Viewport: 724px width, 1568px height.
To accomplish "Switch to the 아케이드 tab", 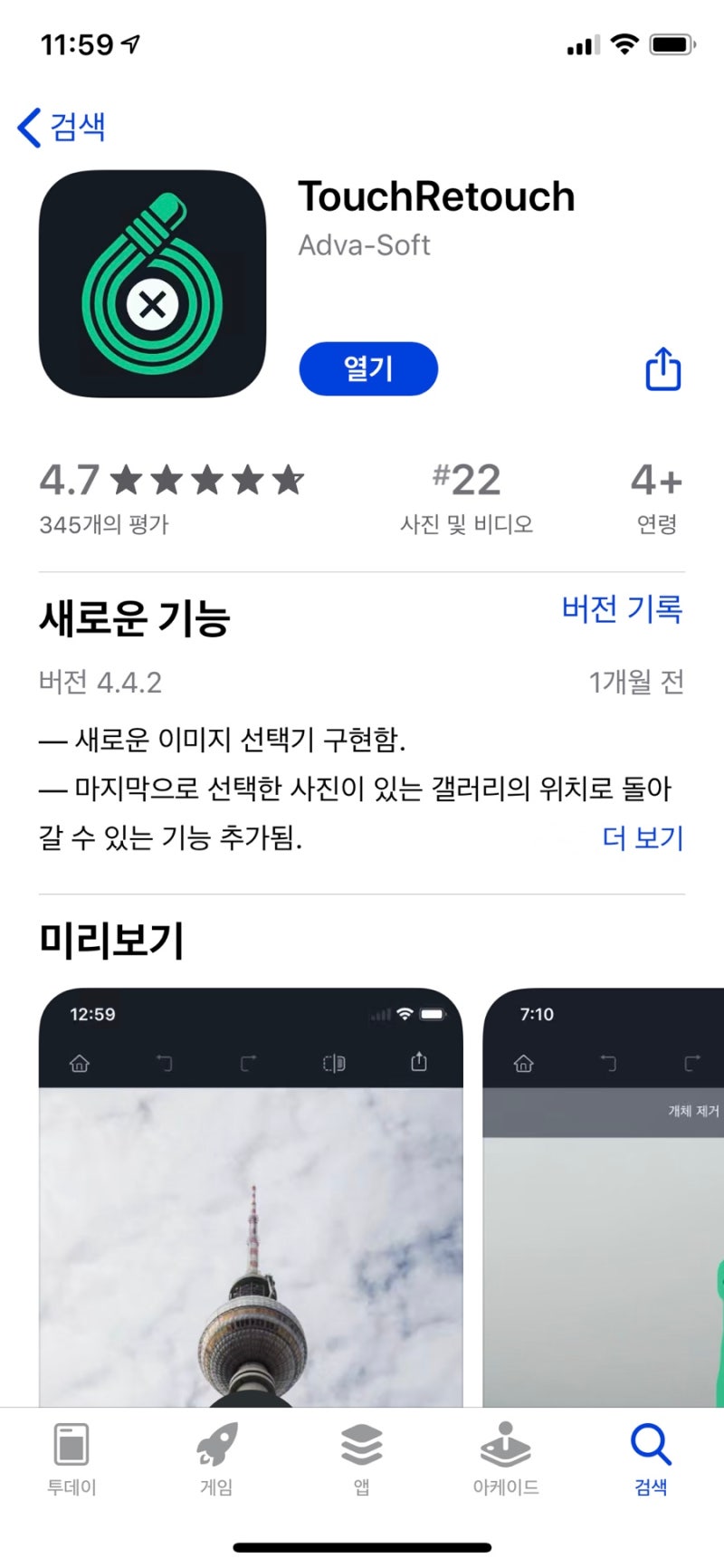I will (x=505, y=1459).
